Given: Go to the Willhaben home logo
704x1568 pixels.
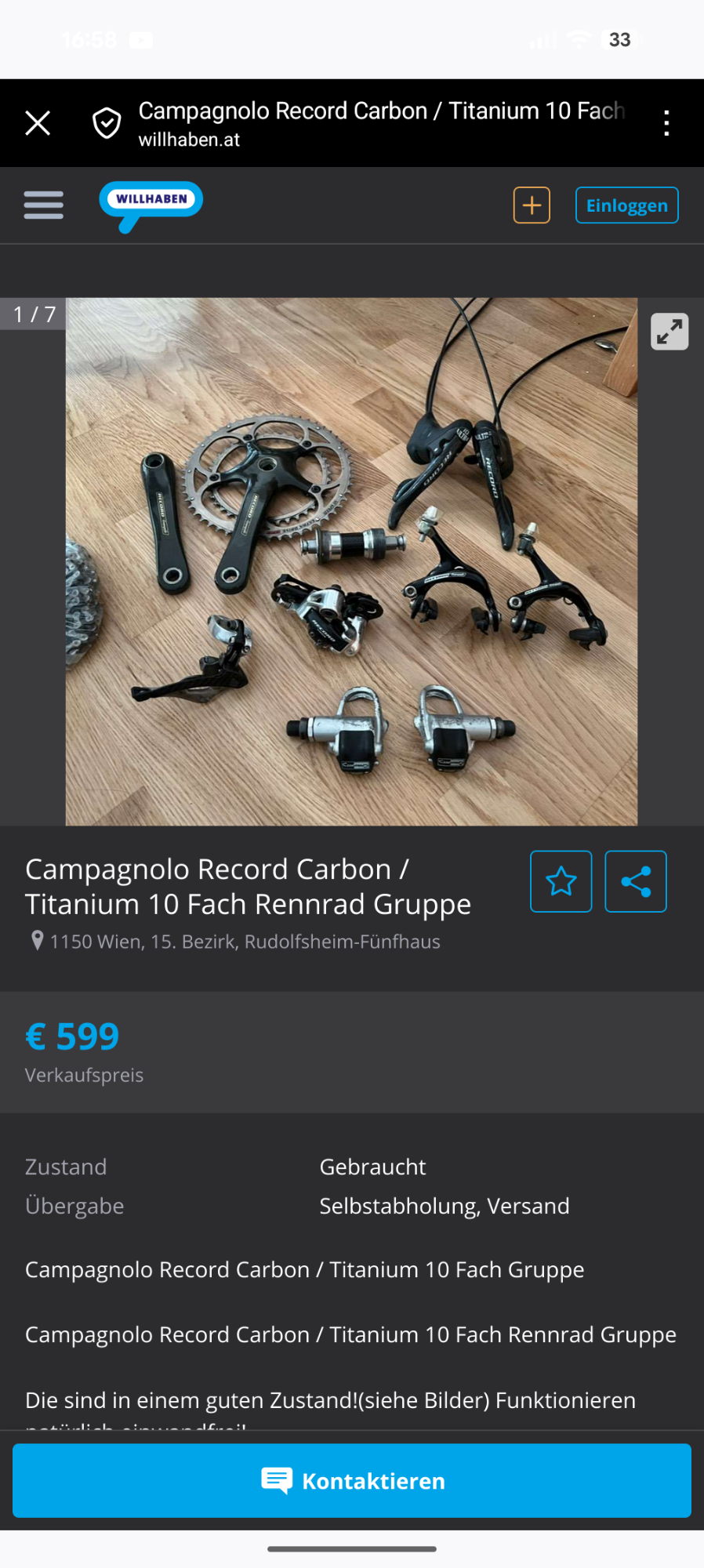Looking at the screenshot, I should 151,204.
